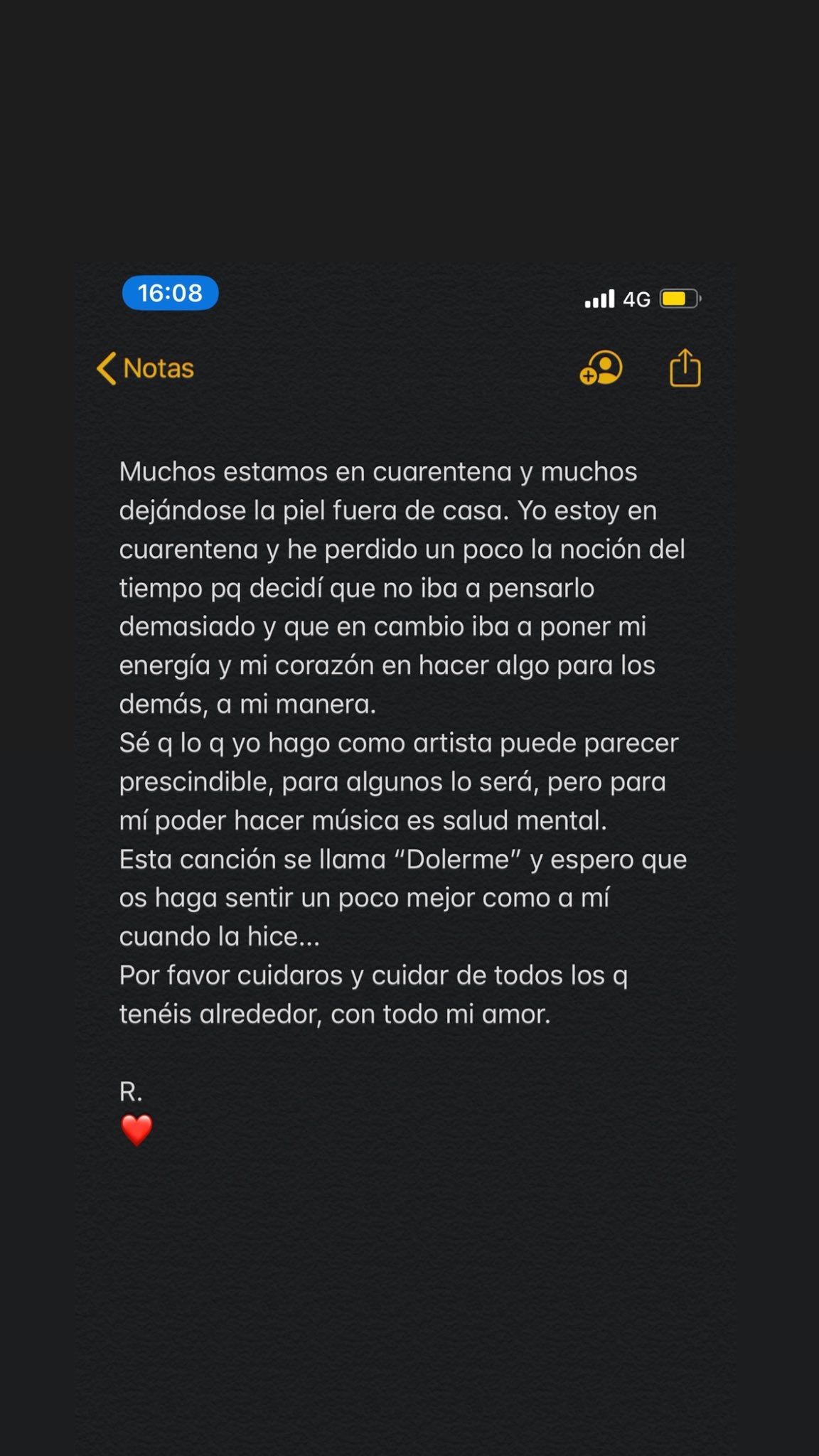The height and width of the screenshot is (1456, 819).
Task: Tap the back chevron next to Notas
Action: 107,368
